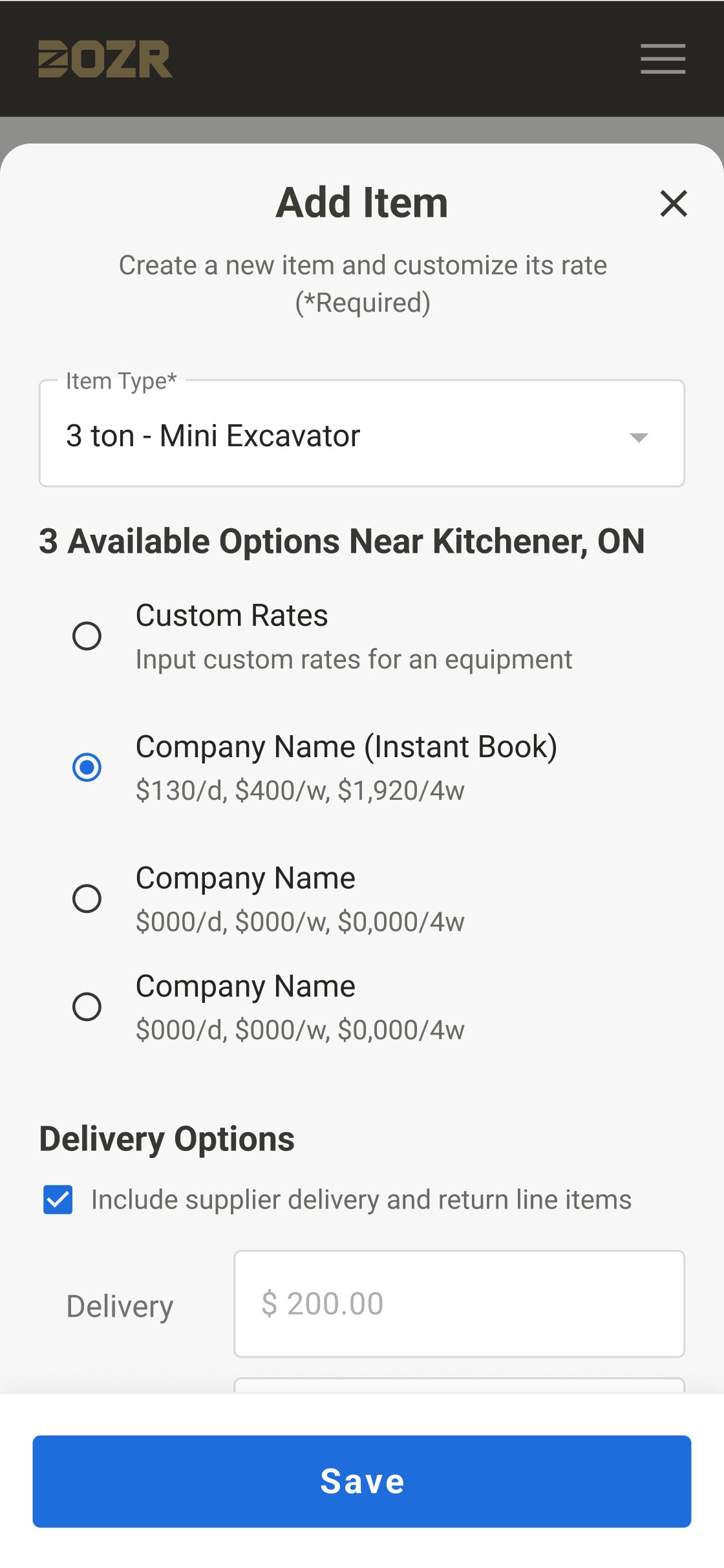This screenshot has height=1568, width=724.
Task: Open the hamburger menu
Action: click(663, 59)
